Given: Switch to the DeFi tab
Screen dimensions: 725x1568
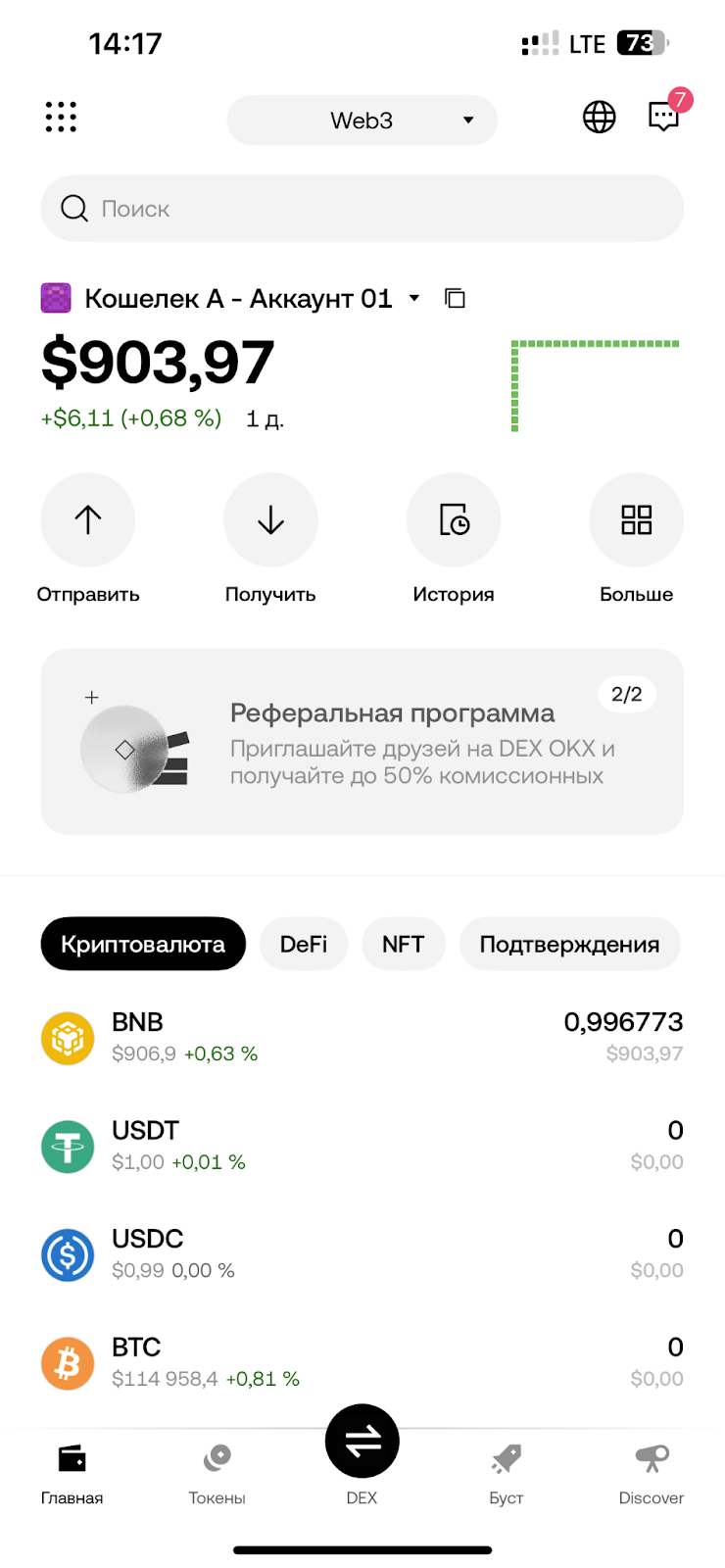Looking at the screenshot, I should [x=304, y=944].
